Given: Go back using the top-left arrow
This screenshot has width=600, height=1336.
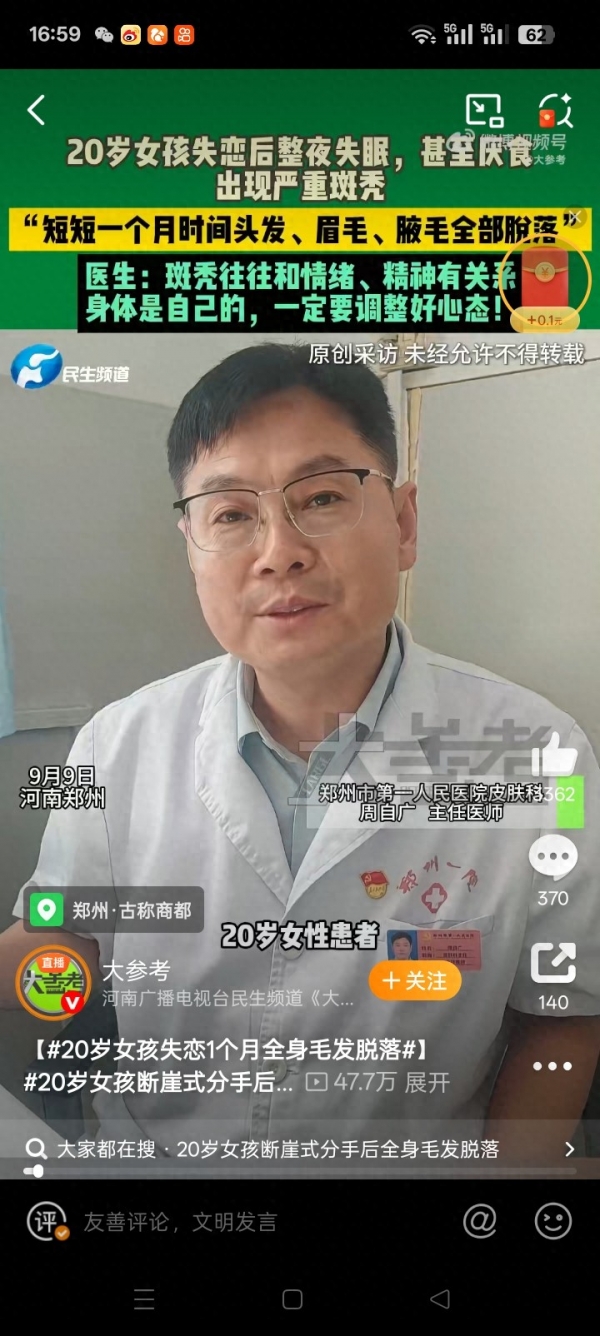Looking at the screenshot, I should tap(36, 110).
